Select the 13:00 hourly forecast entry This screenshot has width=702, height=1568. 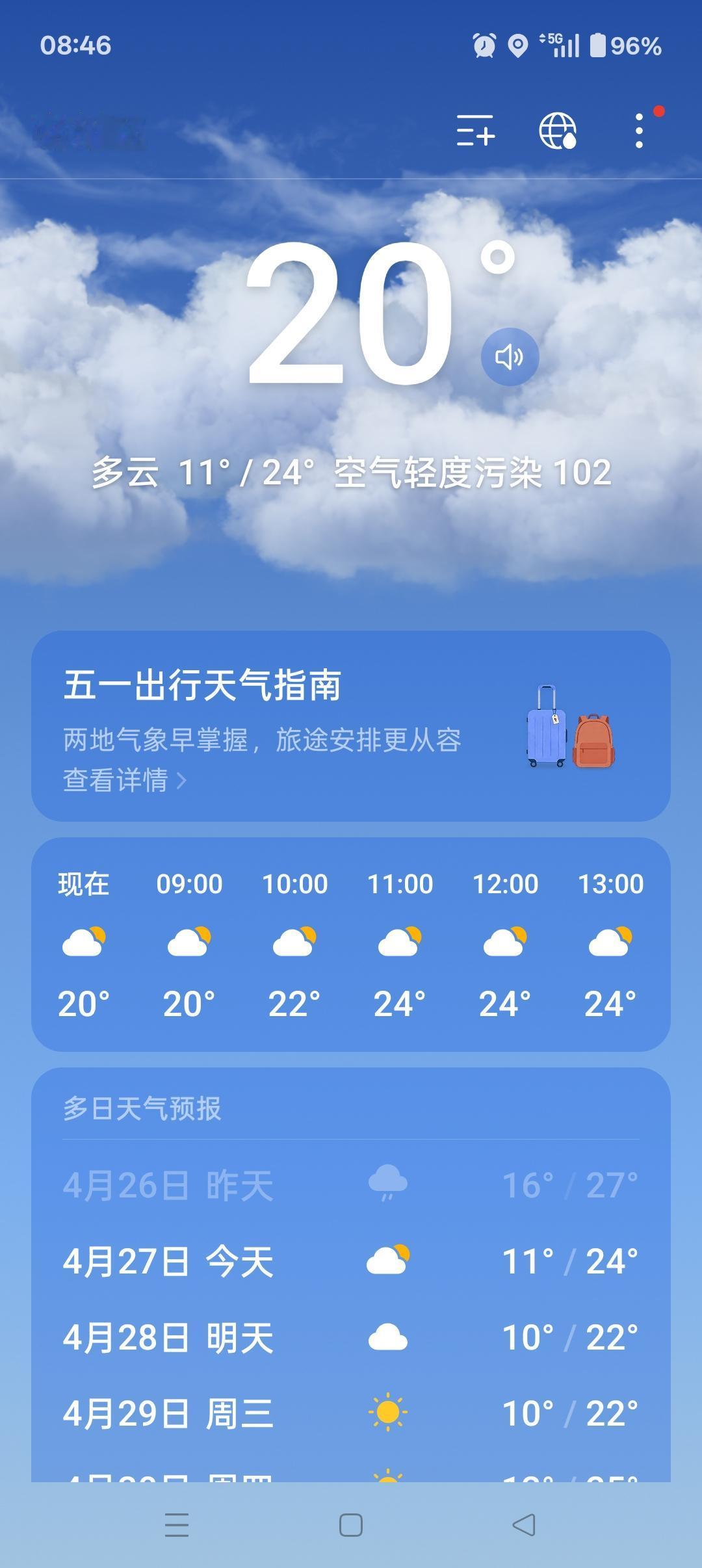(x=610, y=943)
